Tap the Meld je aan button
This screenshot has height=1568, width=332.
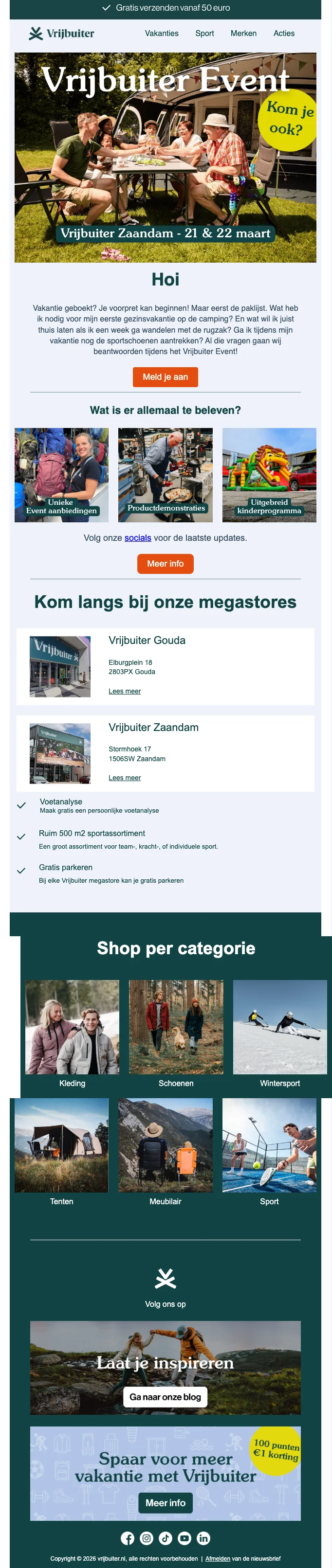pyautogui.click(x=165, y=377)
